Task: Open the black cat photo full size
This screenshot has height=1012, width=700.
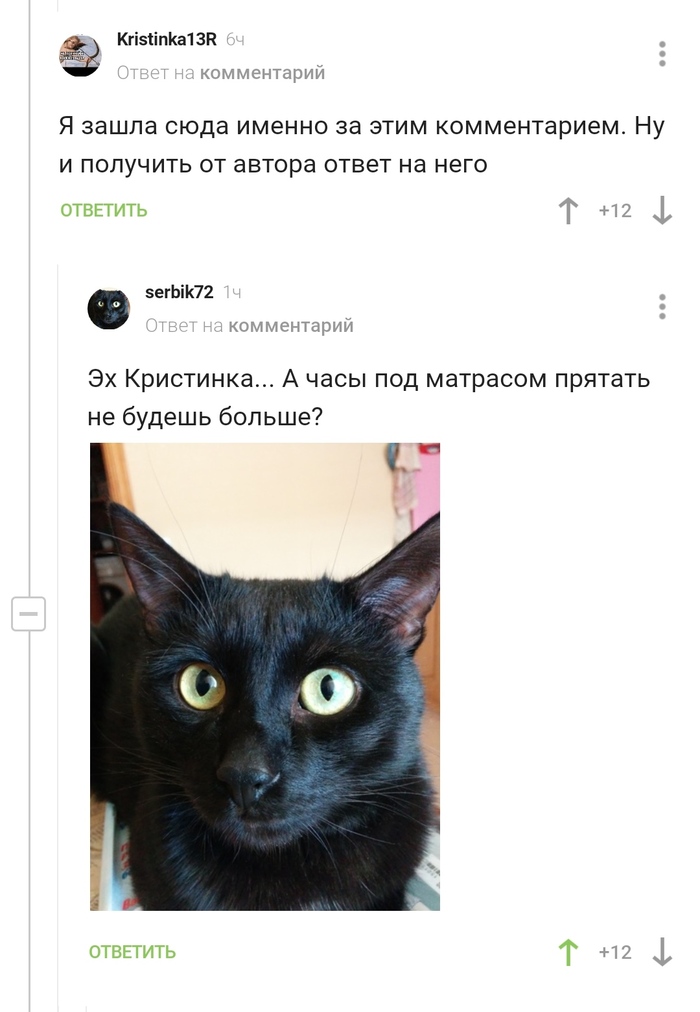Action: [x=265, y=676]
